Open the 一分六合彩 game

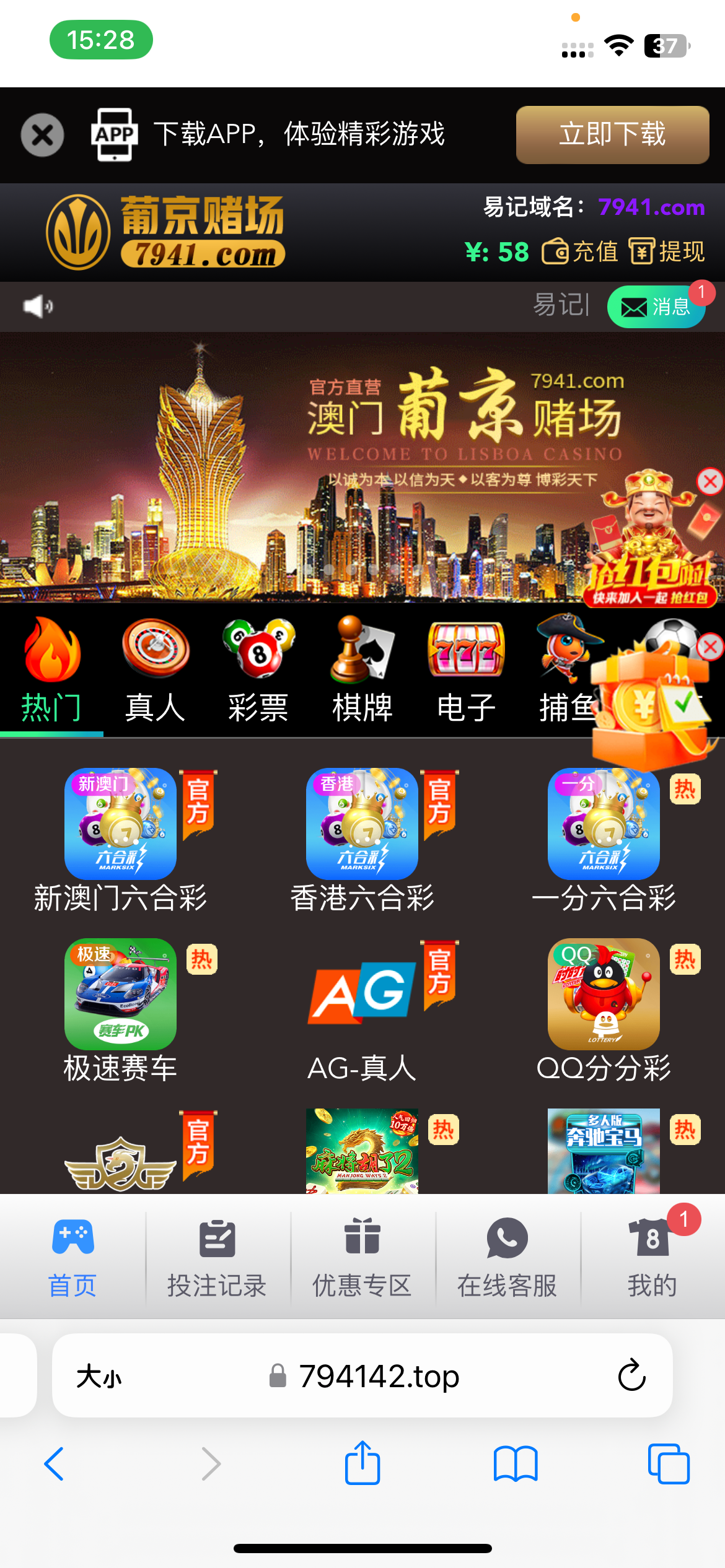604,839
